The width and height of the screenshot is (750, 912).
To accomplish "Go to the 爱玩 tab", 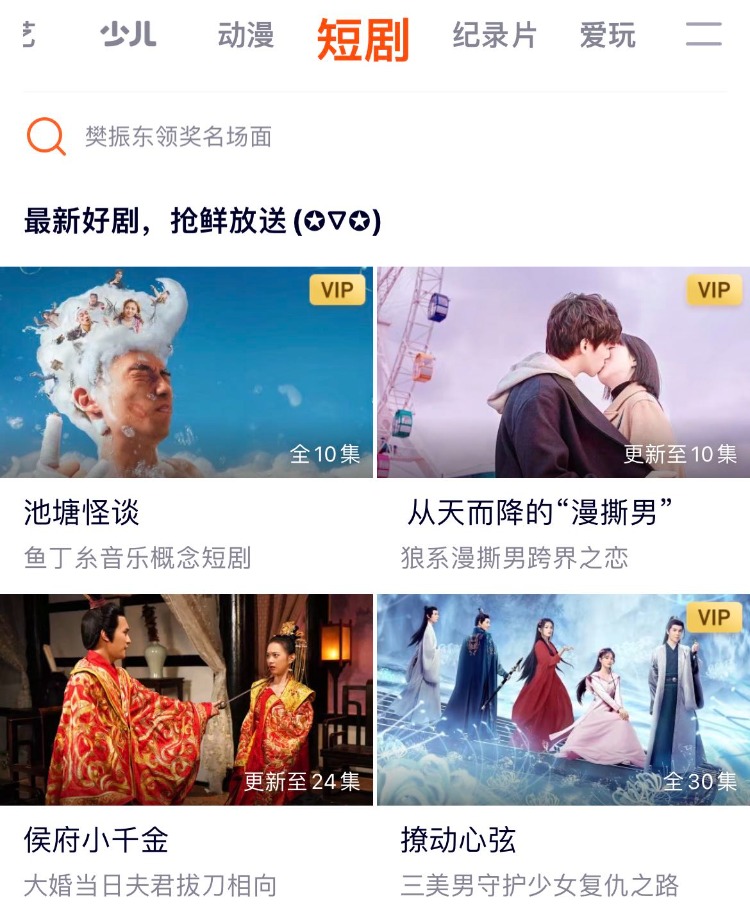I will (607, 36).
